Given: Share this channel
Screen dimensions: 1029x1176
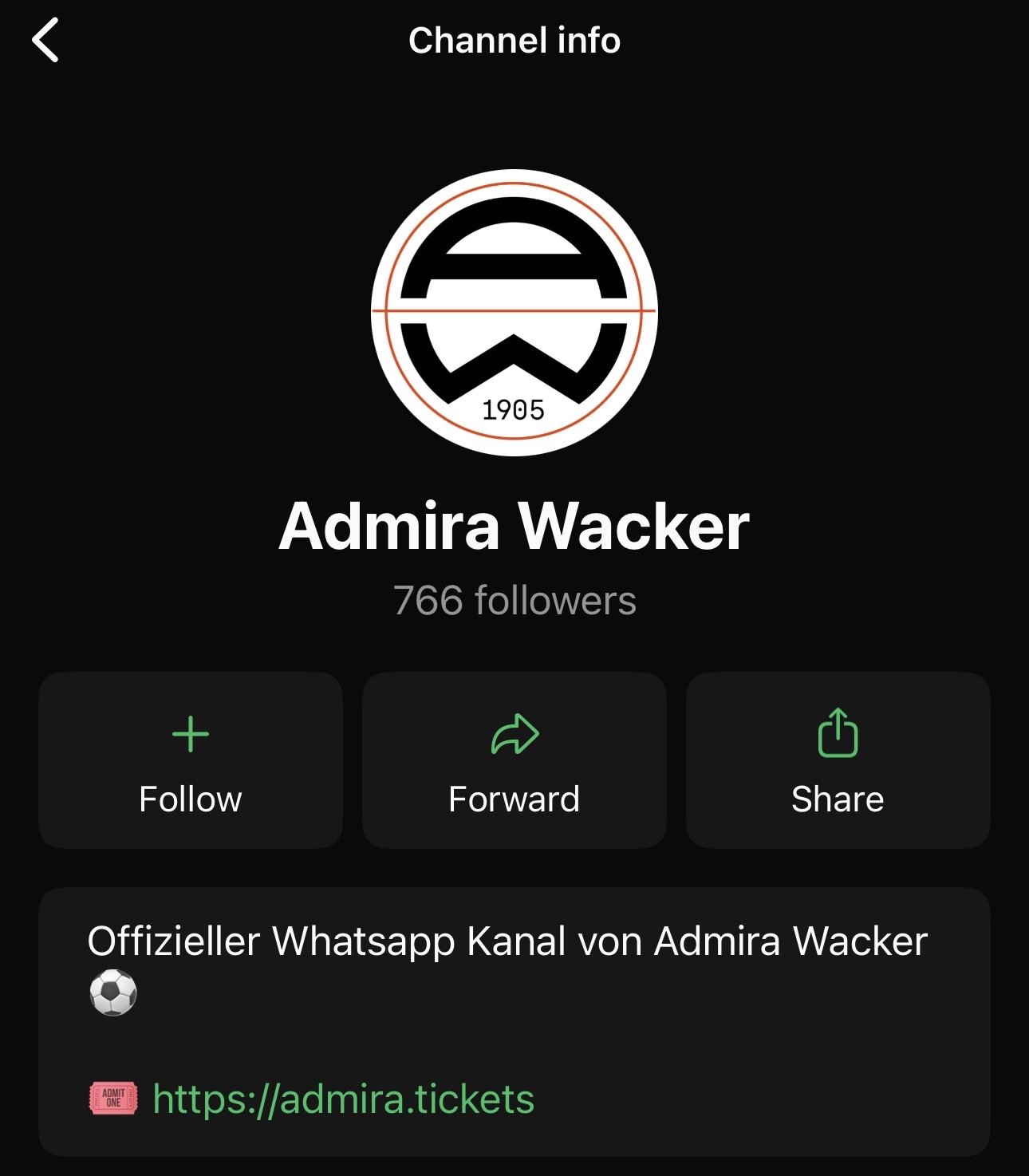Looking at the screenshot, I should pos(838,760).
